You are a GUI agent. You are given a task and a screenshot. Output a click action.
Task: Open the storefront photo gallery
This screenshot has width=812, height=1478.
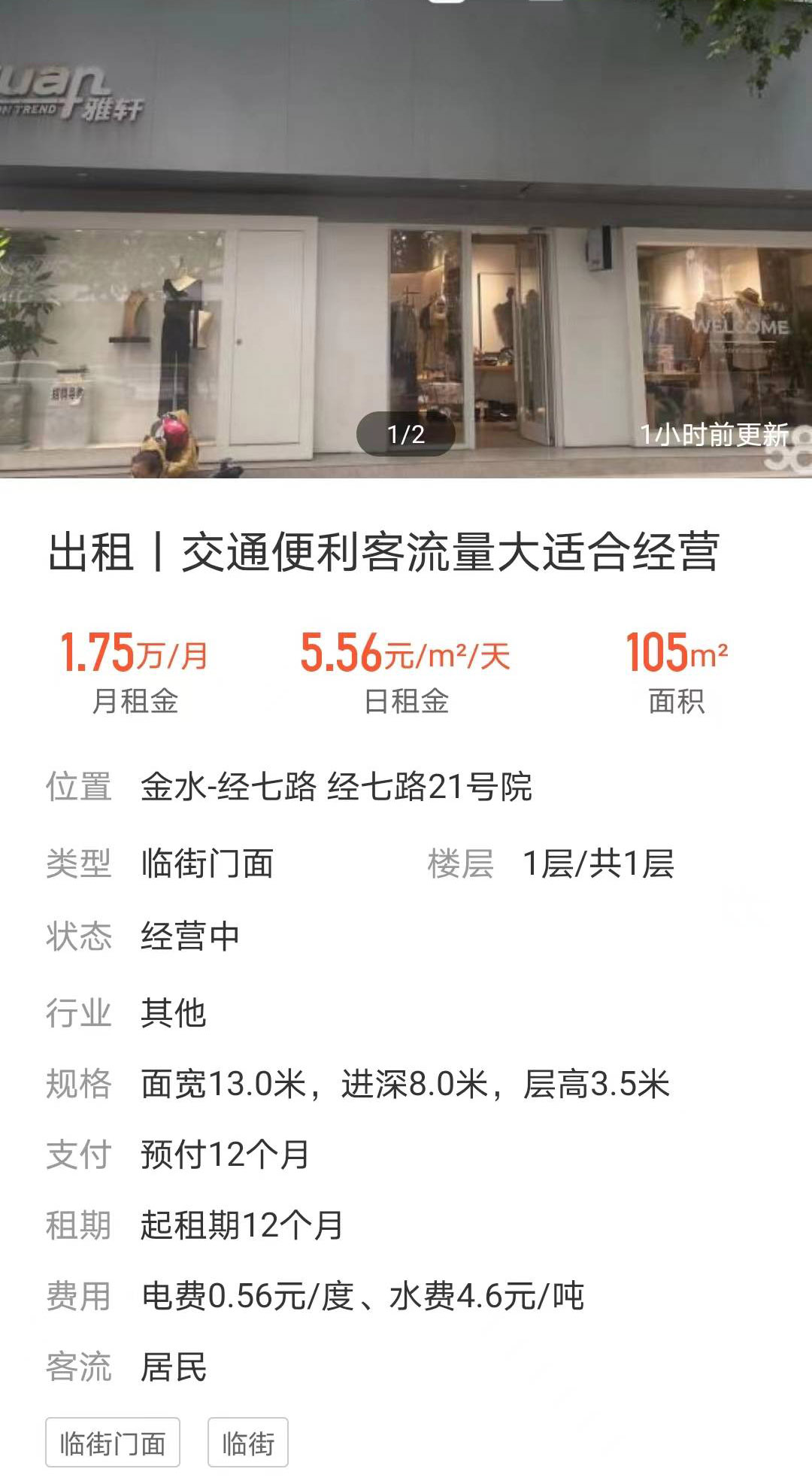(406, 239)
